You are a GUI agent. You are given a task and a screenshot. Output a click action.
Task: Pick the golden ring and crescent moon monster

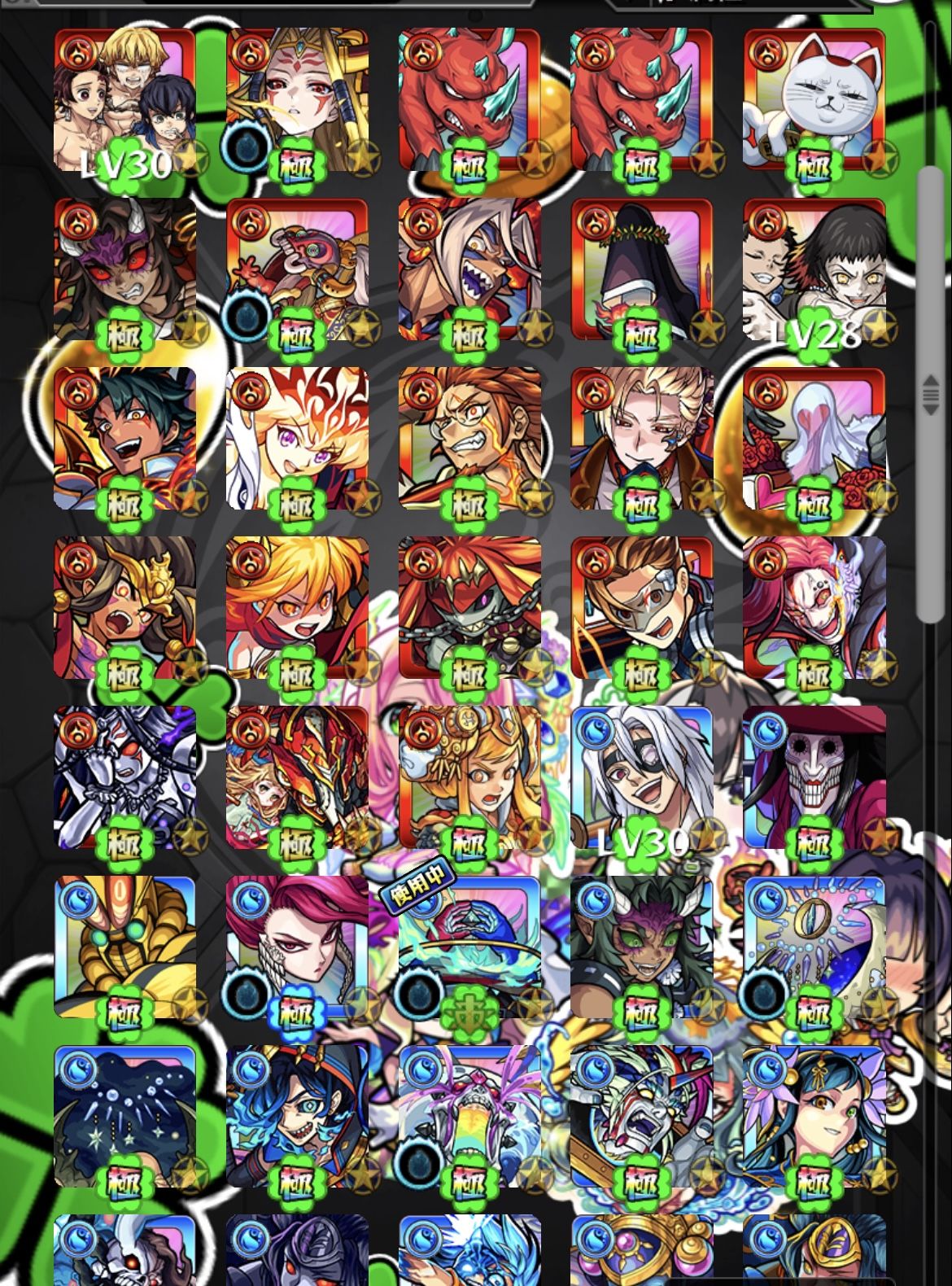(x=814, y=947)
